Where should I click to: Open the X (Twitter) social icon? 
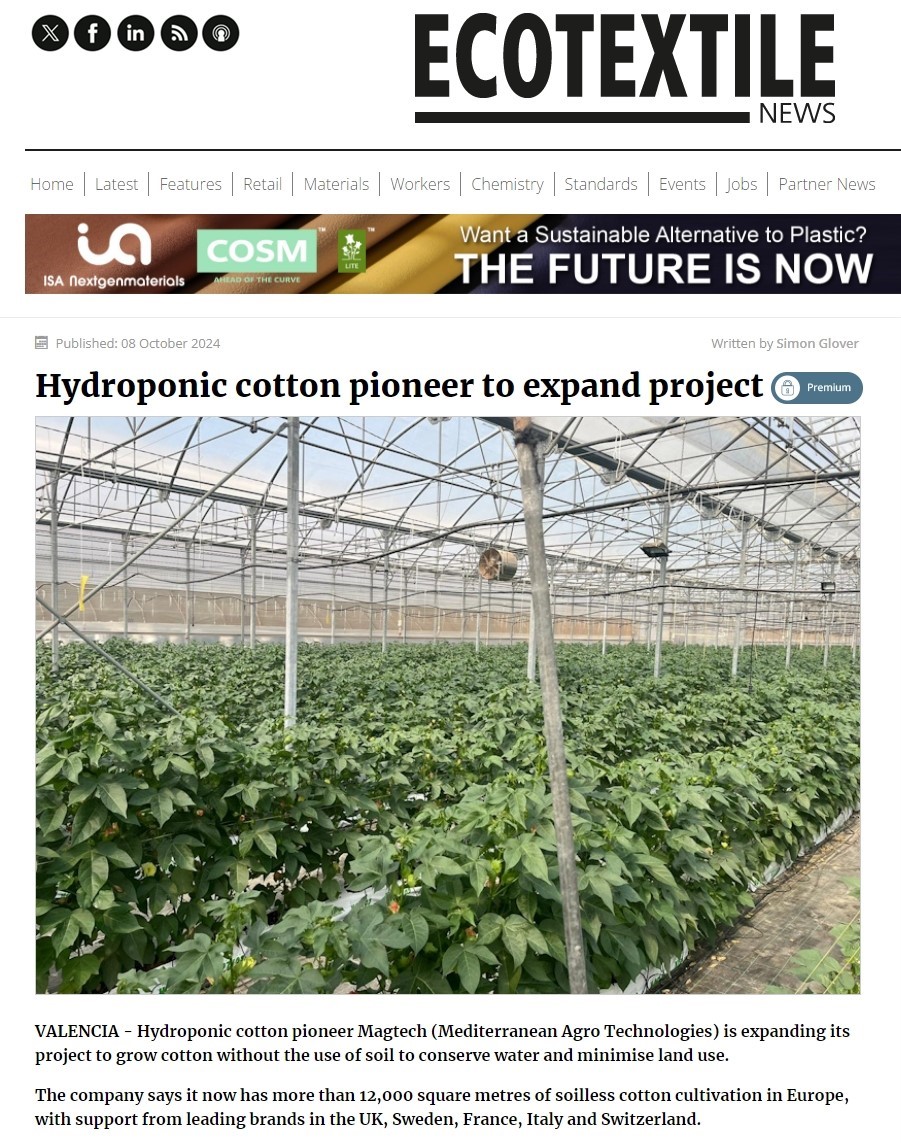point(49,33)
